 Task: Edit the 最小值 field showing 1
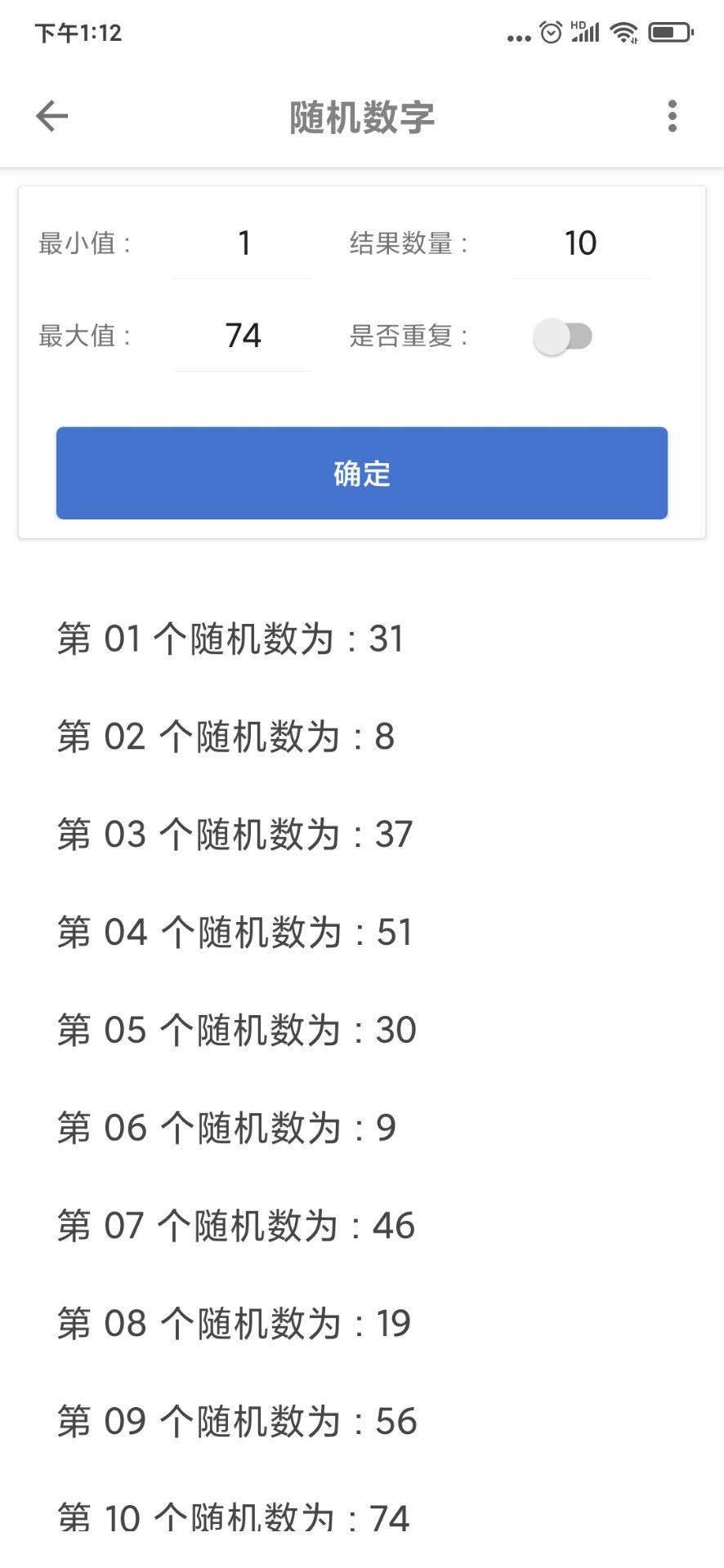(244, 243)
